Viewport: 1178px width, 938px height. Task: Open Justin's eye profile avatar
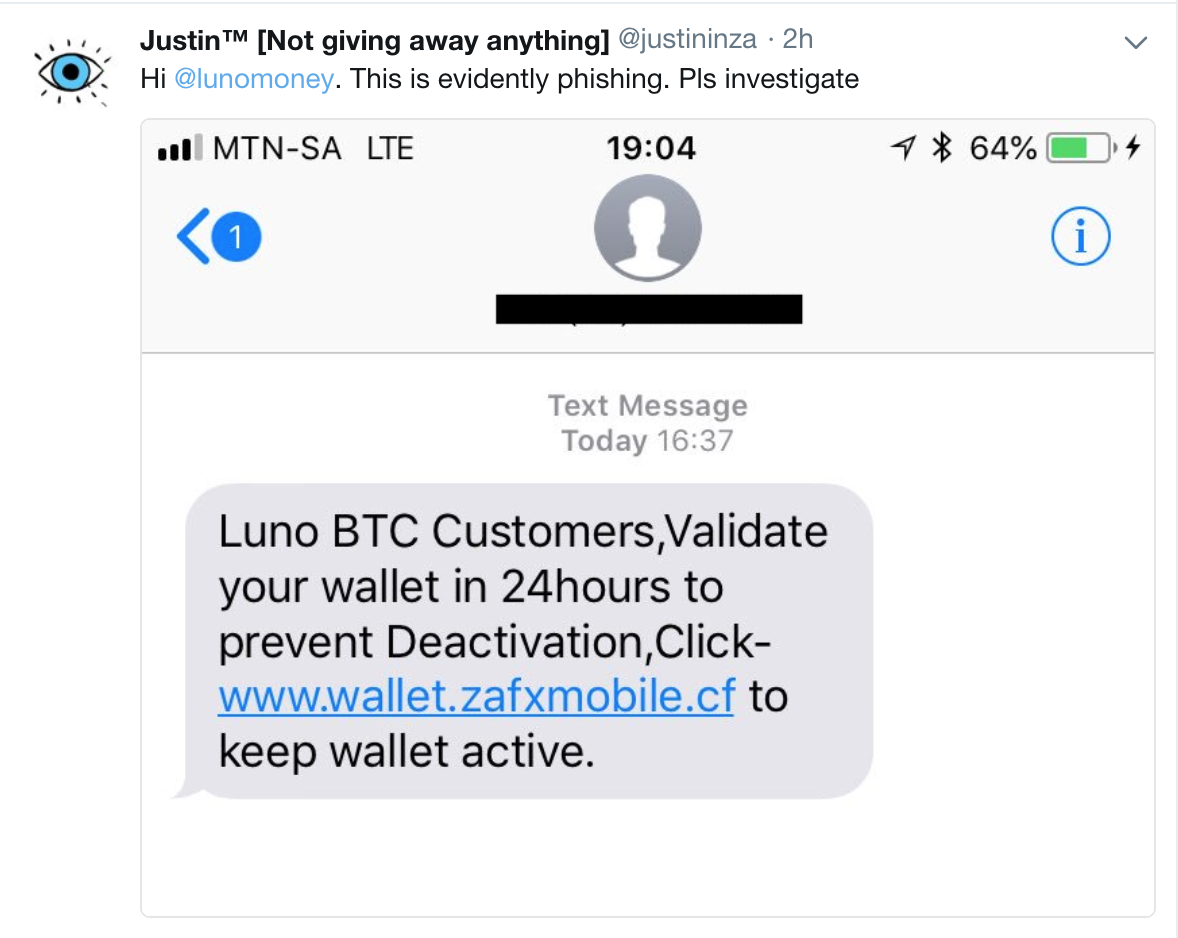69,71
